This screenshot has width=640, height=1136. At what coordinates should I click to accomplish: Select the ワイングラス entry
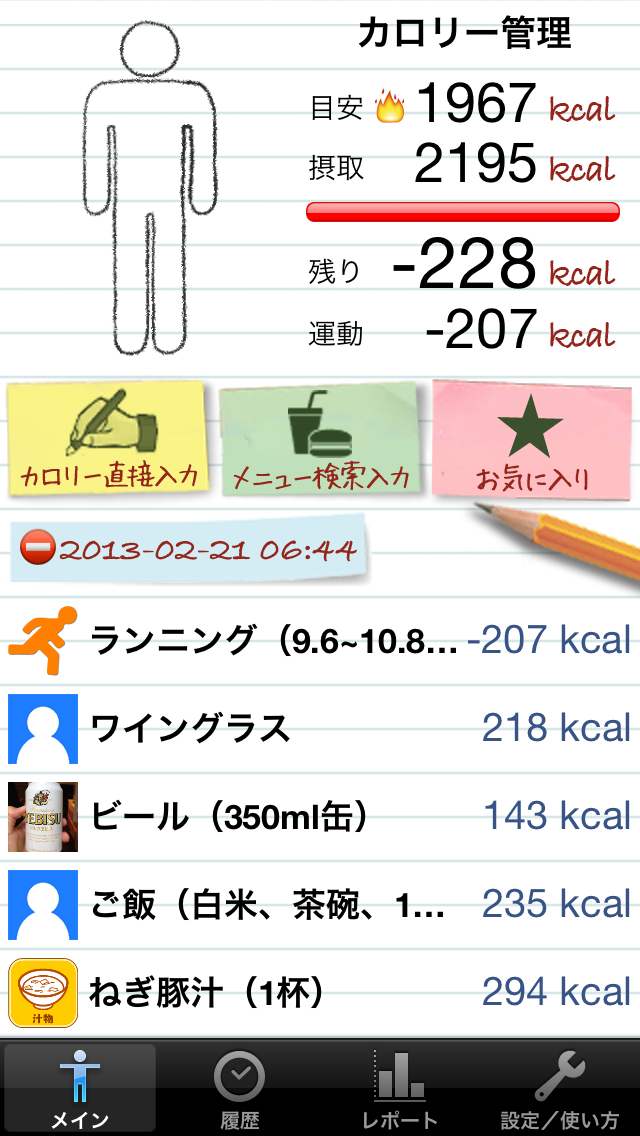point(320,728)
